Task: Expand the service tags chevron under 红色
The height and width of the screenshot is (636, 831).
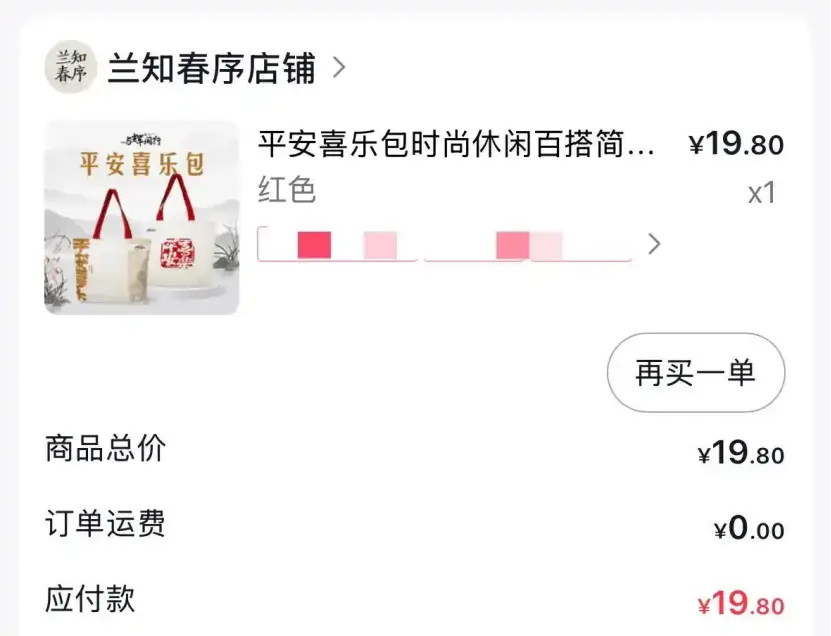Action: coord(654,244)
